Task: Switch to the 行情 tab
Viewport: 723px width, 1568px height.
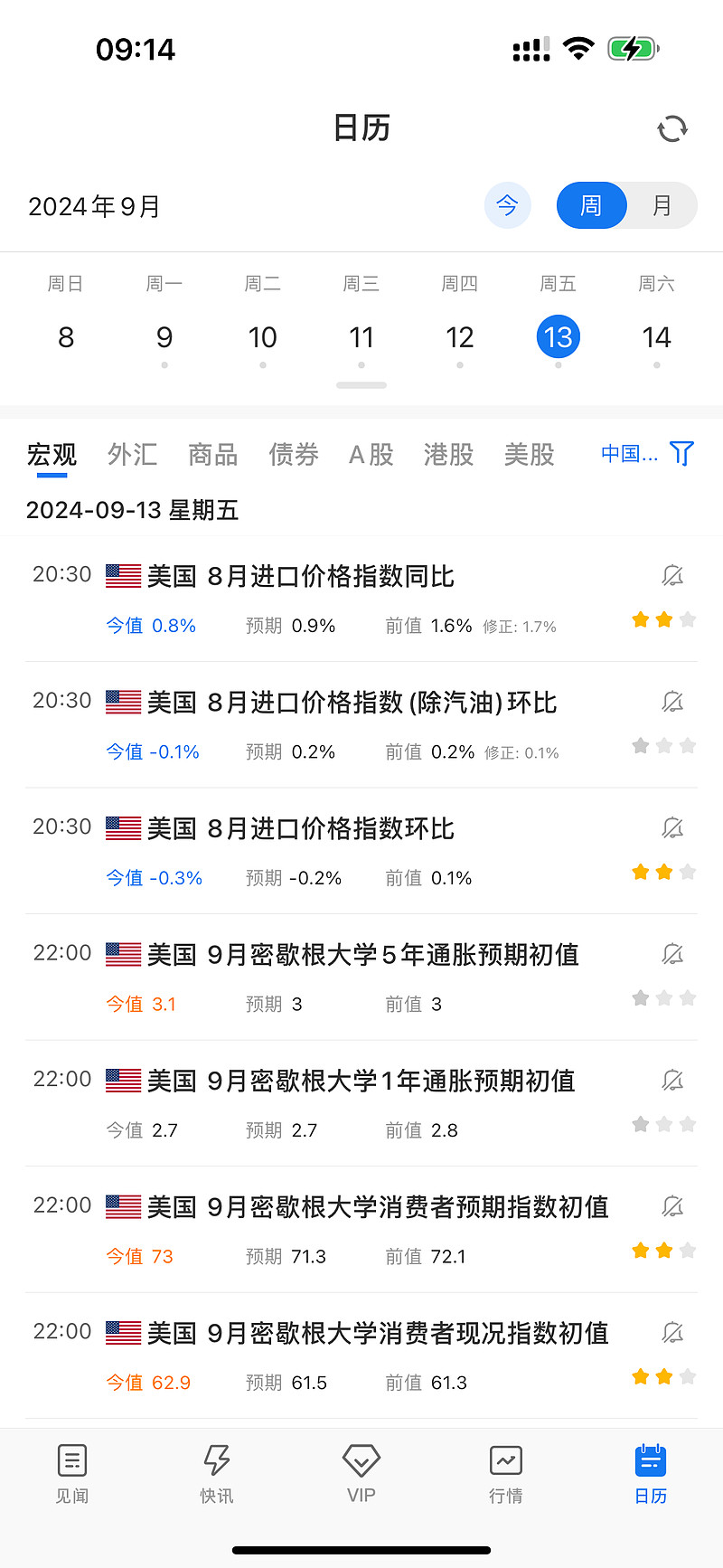Action: [506, 1474]
